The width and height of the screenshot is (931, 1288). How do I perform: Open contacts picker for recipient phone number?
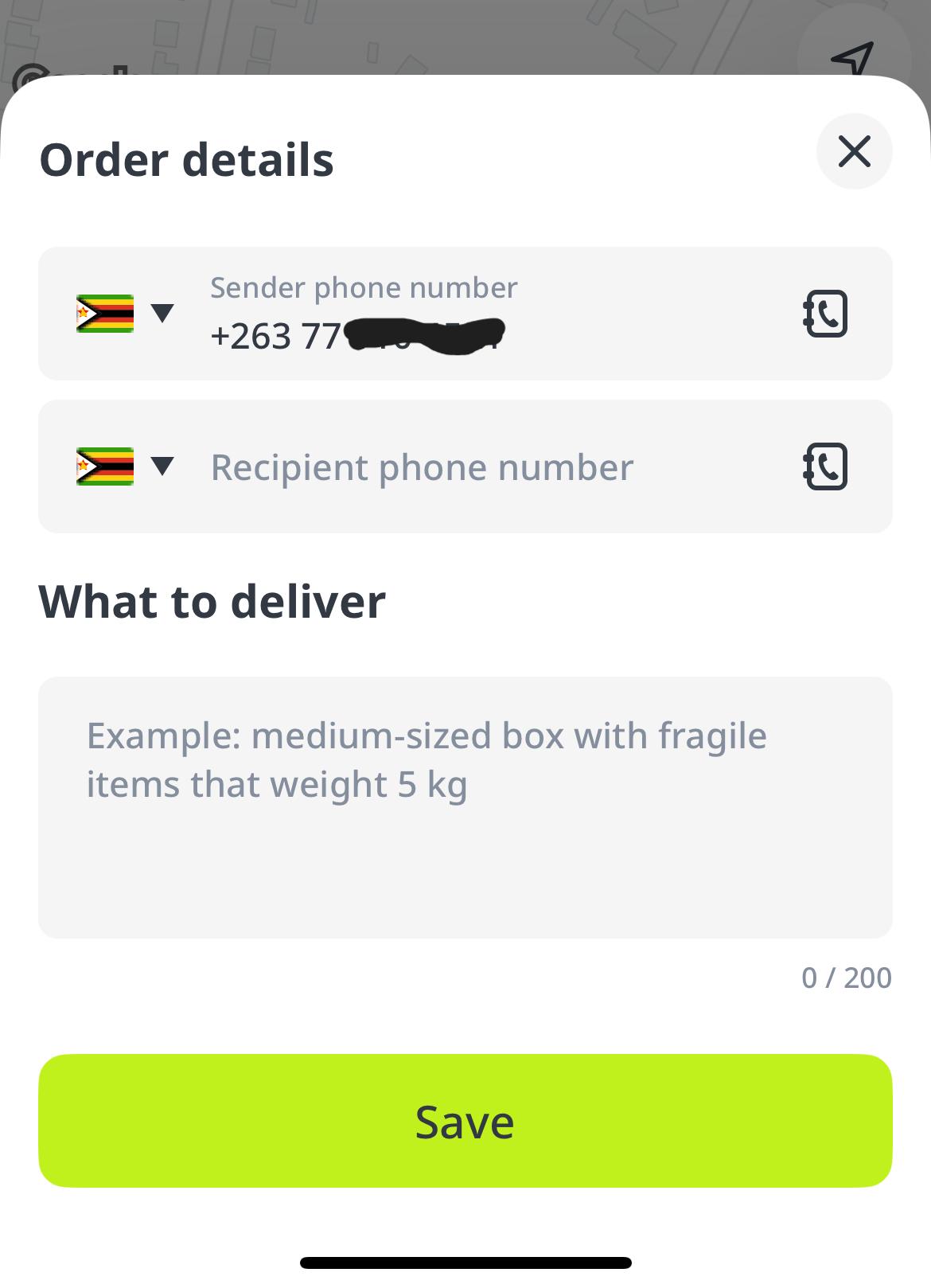(825, 466)
